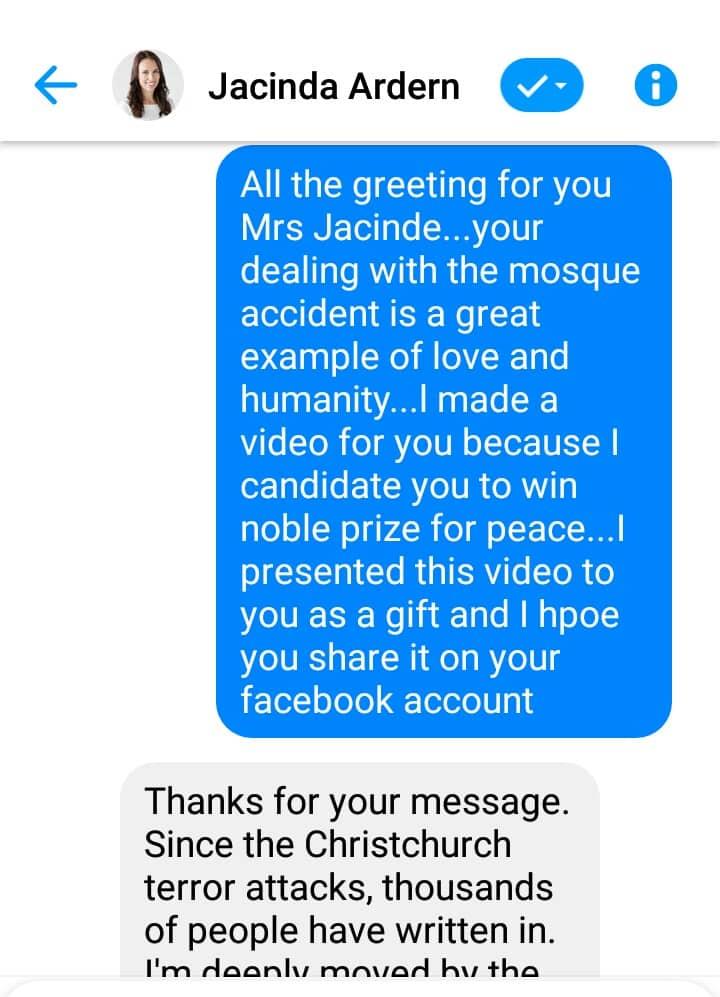Open Jacinda Ardern's profile picture

click(x=148, y=87)
